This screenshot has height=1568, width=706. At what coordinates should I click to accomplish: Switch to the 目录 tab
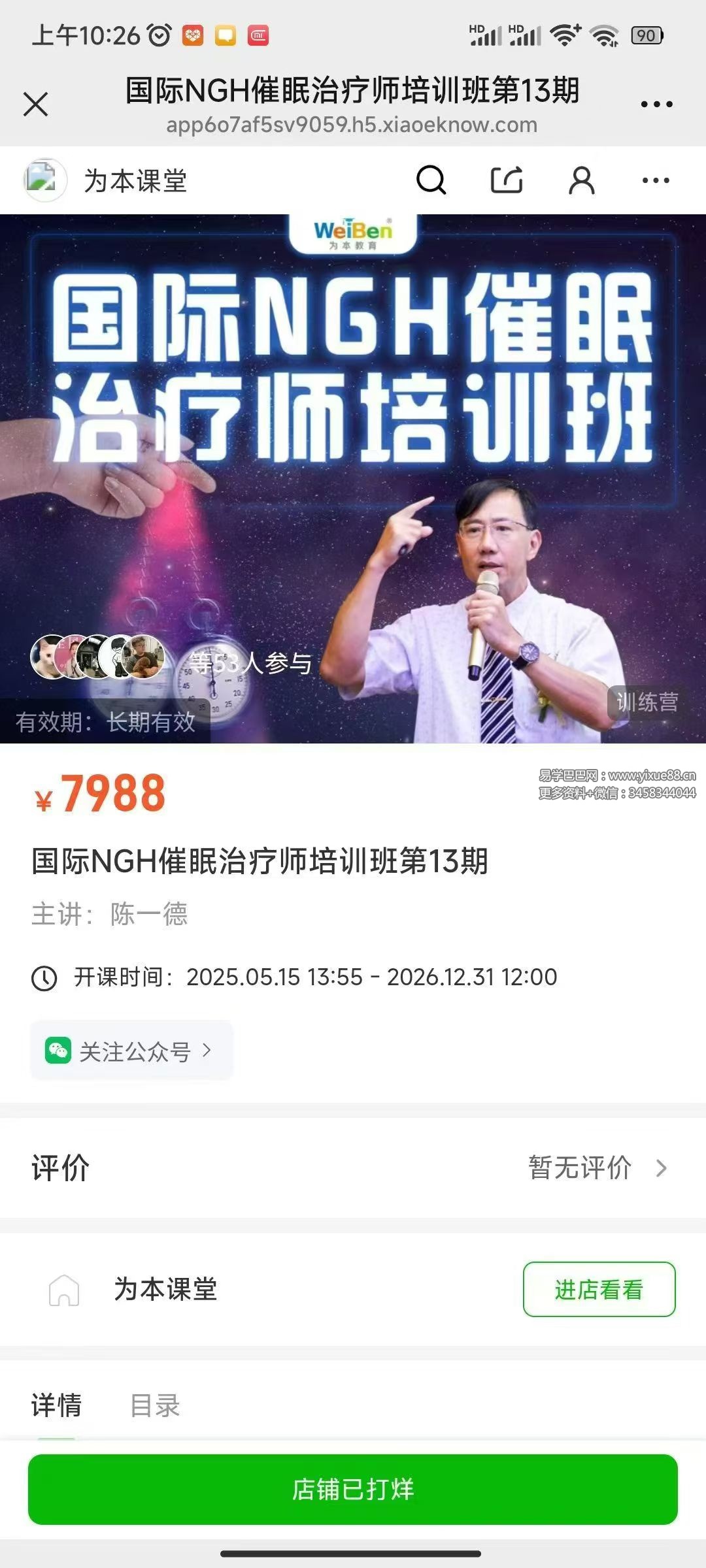coord(155,1405)
